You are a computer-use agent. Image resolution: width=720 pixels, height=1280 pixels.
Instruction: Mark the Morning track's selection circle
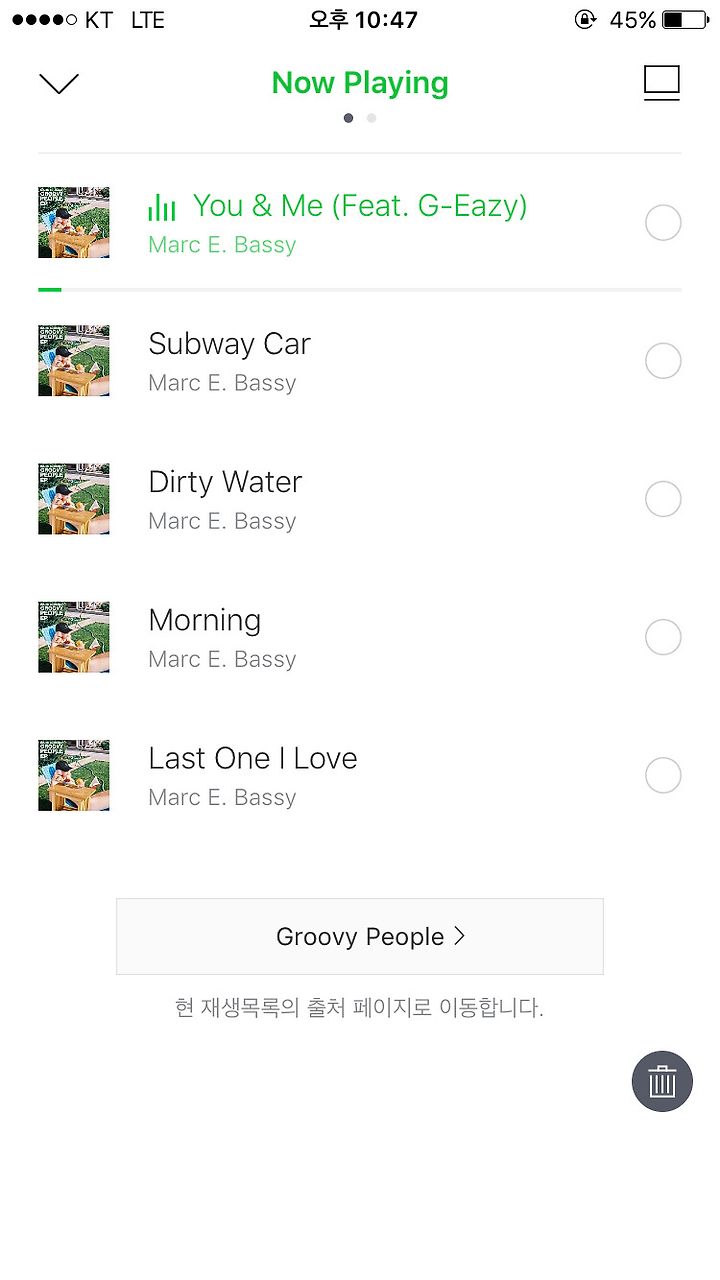[x=663, y=637]
